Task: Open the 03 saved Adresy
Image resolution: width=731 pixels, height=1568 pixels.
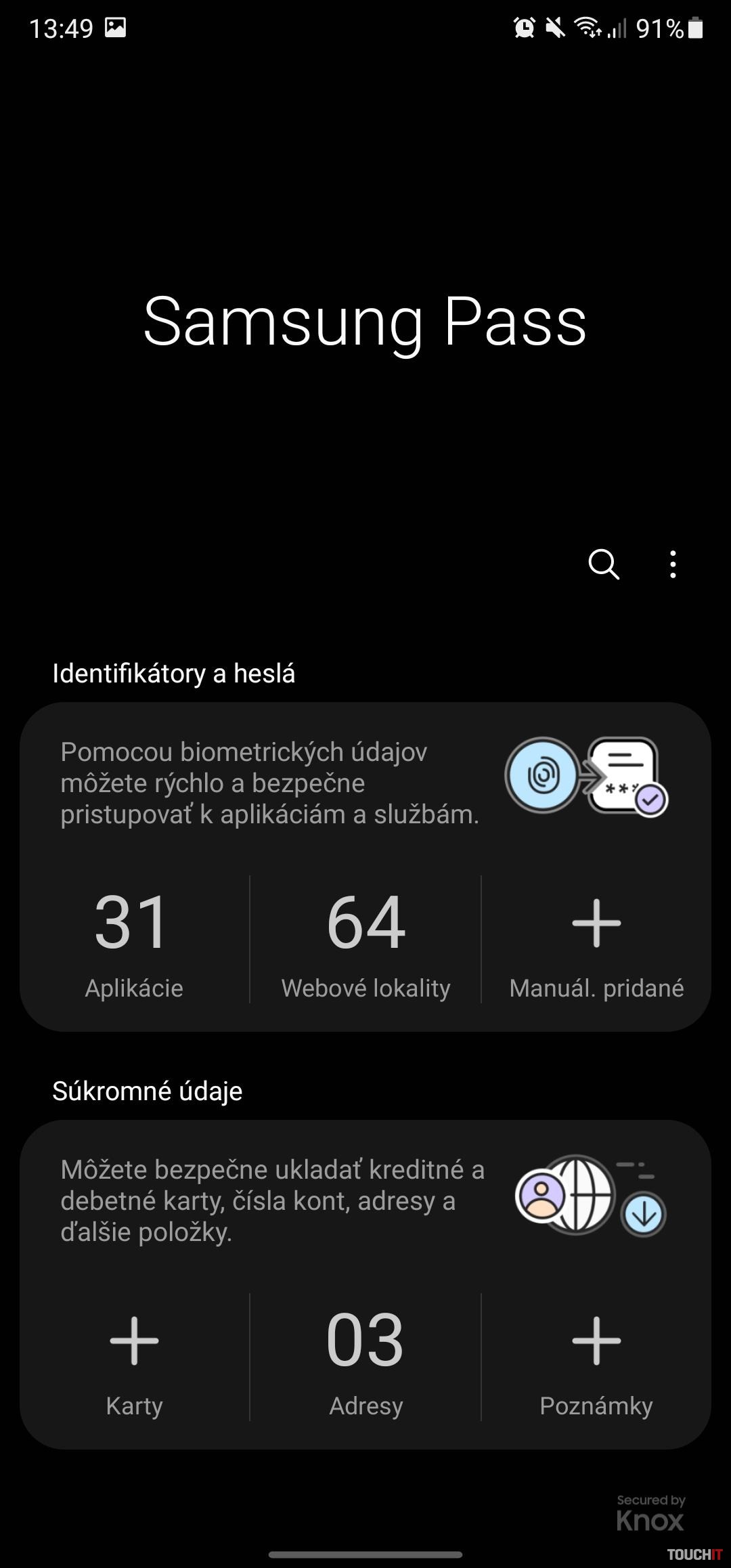Action: [x=365, y=1359]
